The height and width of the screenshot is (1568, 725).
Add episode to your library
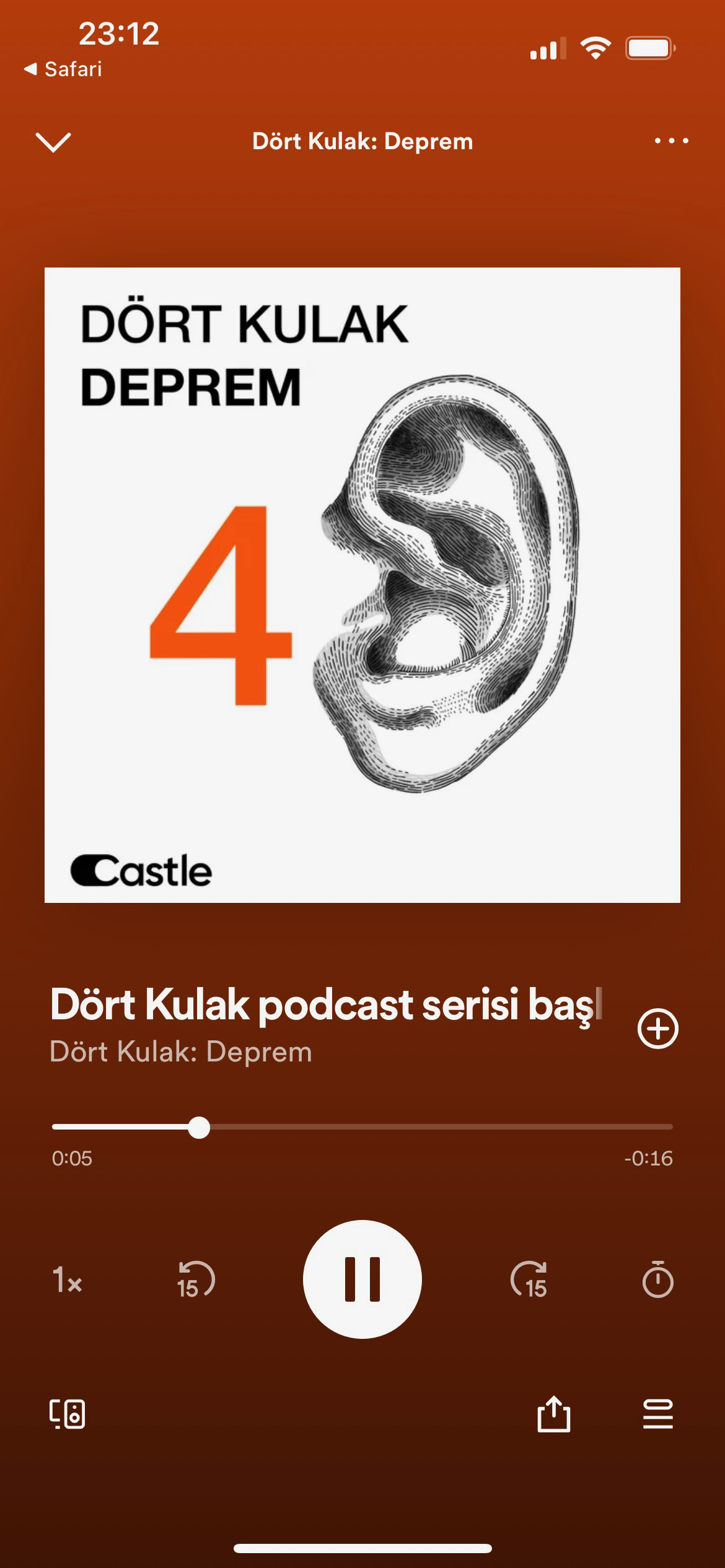coord(657,1029)
